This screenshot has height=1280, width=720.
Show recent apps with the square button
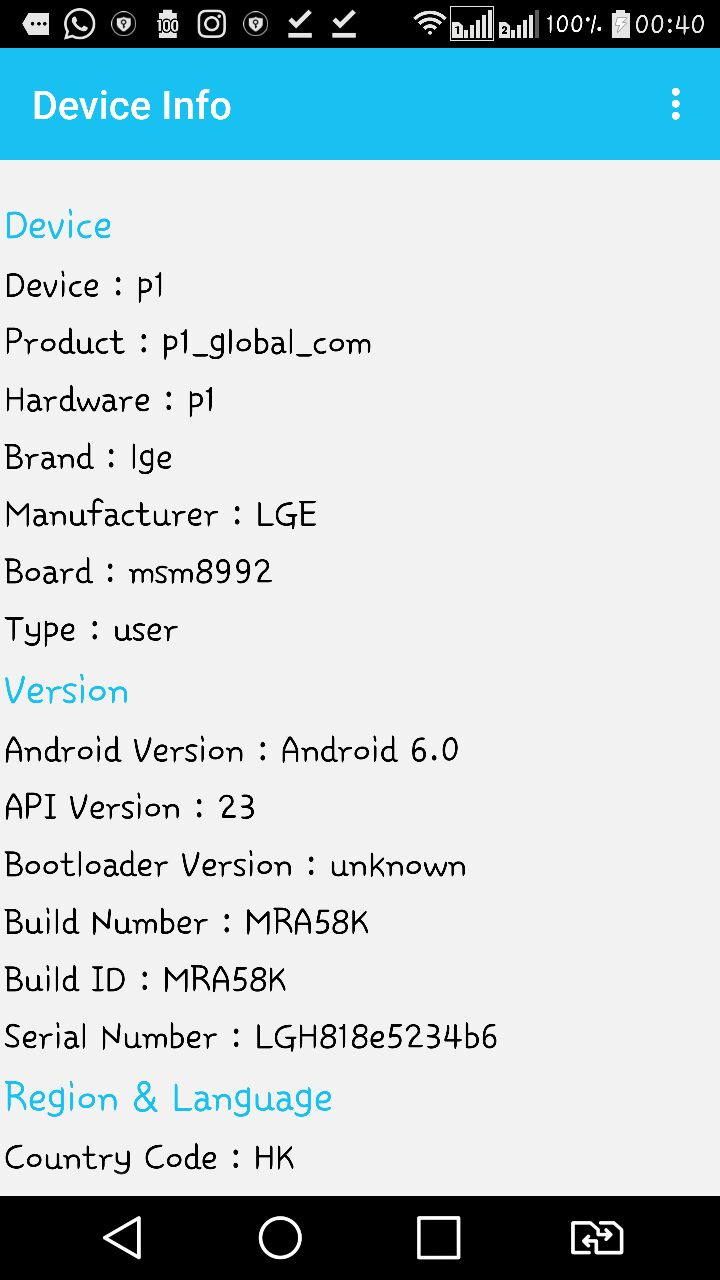coord(438,1237)
